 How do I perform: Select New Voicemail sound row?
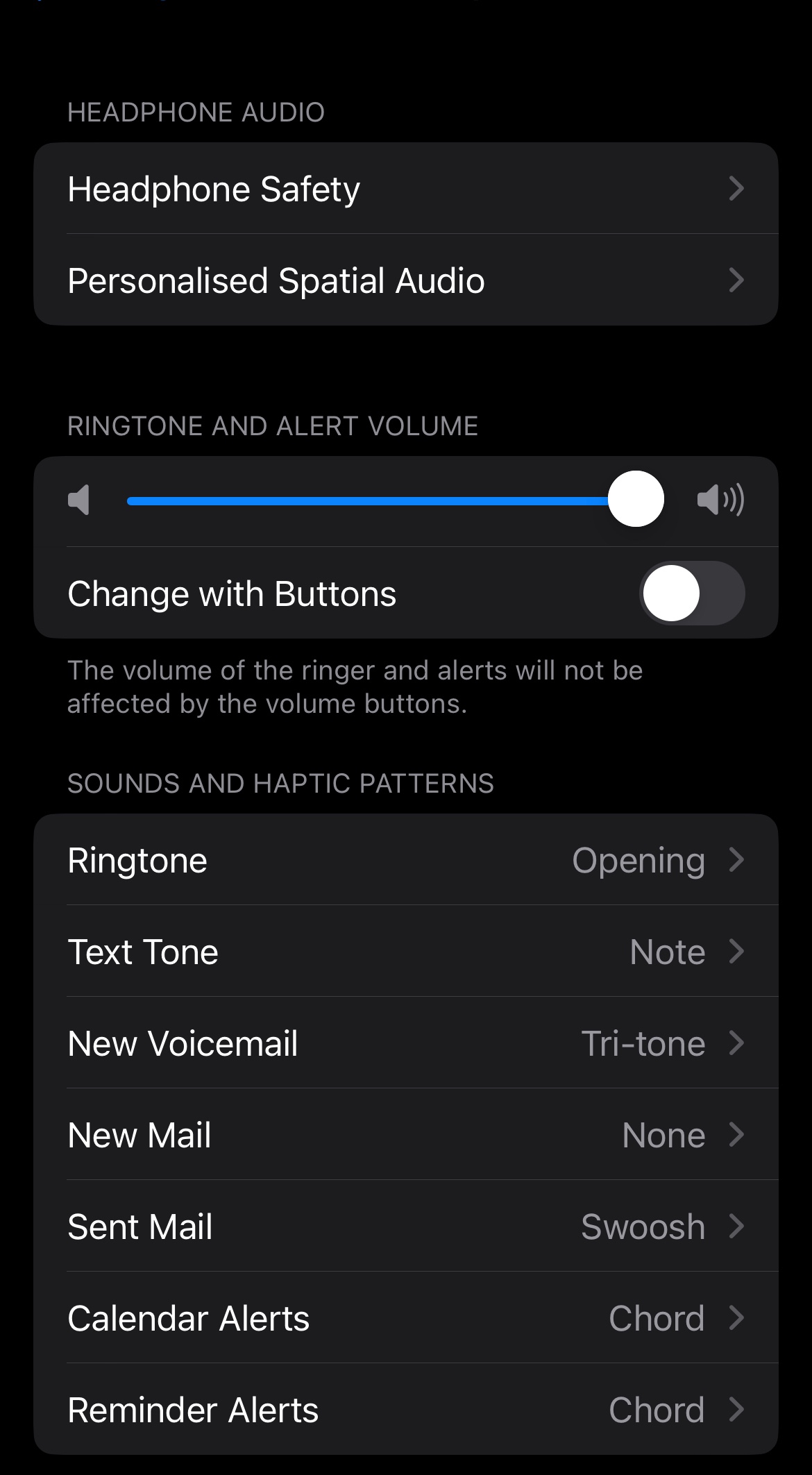[x=406, y=1043]
